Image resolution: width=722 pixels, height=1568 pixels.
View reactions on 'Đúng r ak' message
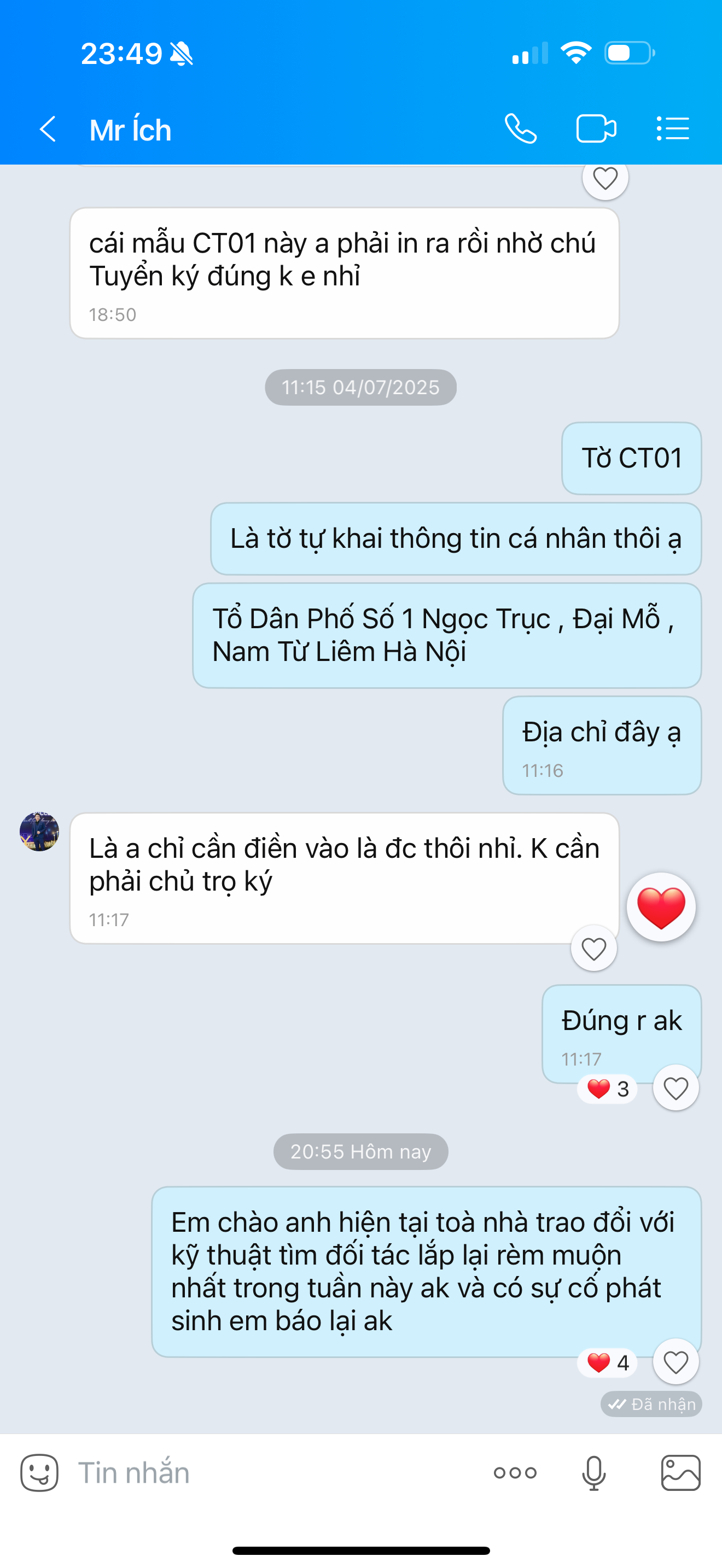pyautogui.click(x=608, y=1089)
